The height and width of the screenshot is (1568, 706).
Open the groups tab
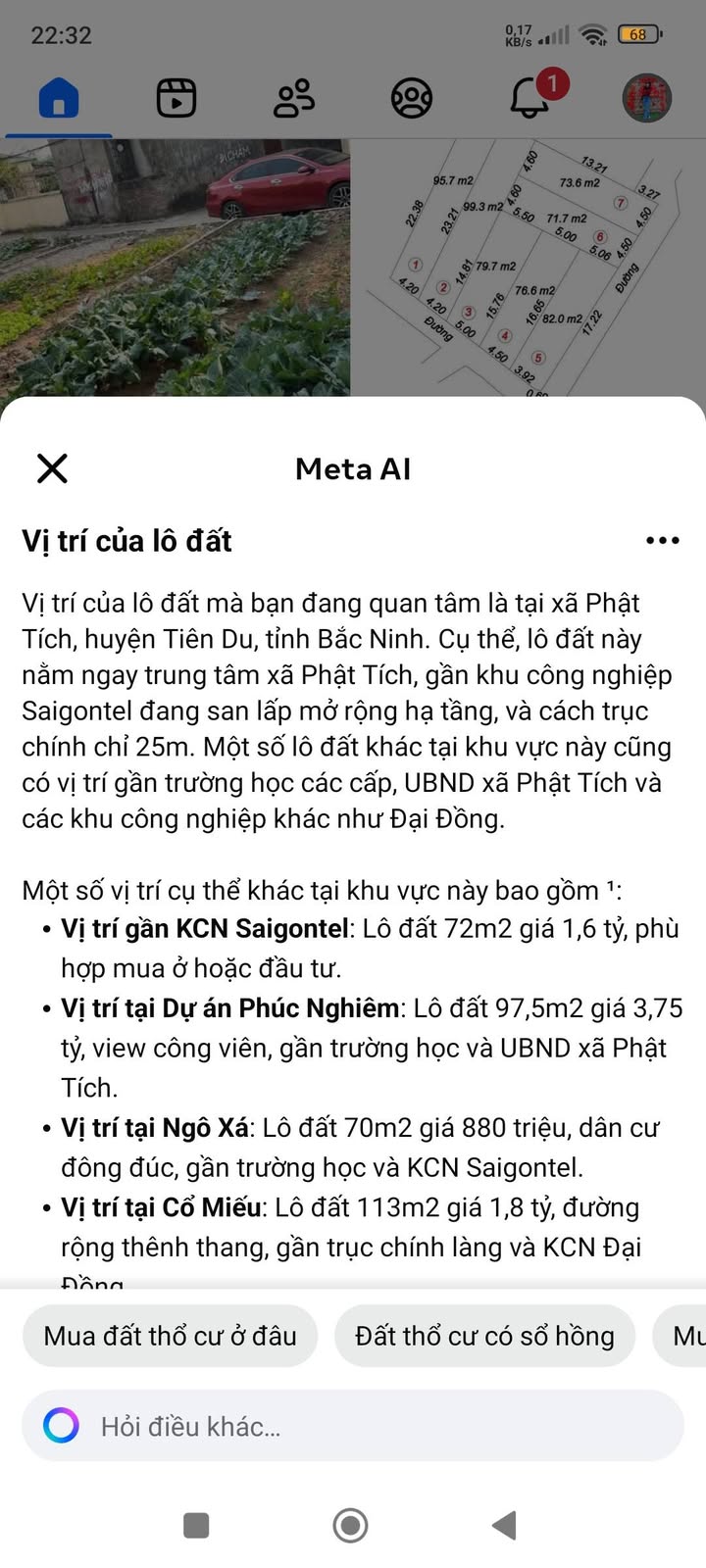(x=412, y=98)
